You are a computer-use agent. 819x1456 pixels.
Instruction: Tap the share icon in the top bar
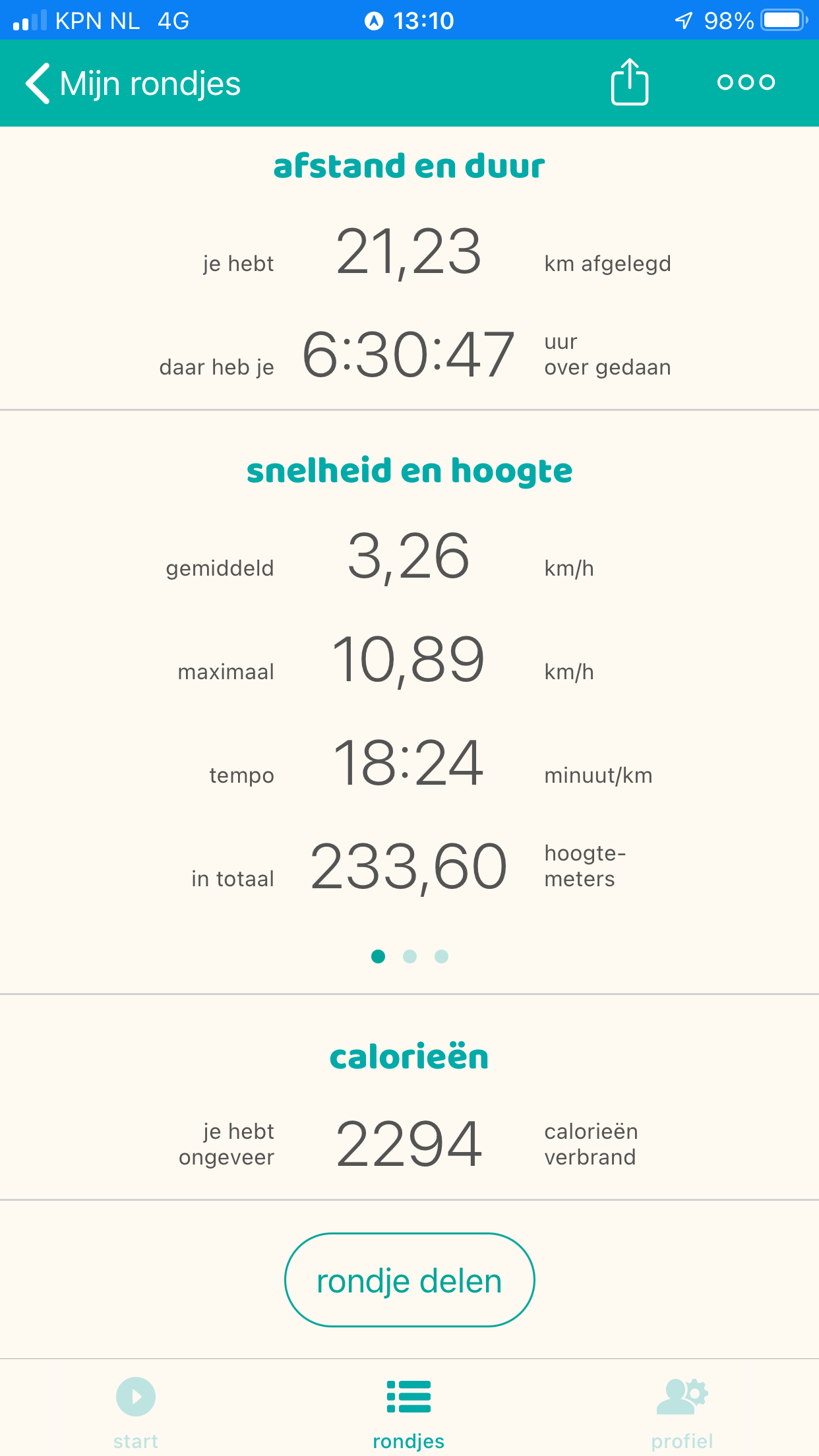click(x=630, y=82)
